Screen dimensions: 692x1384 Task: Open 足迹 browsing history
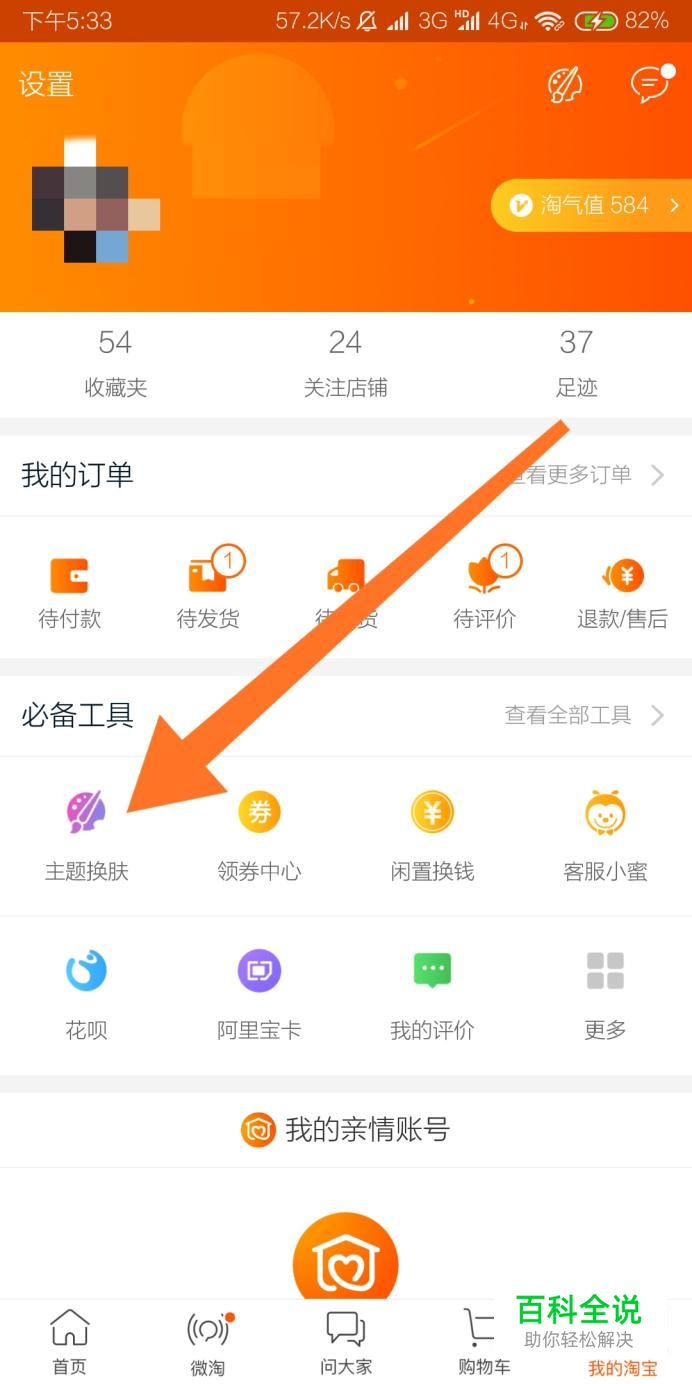tap(576, 364)
